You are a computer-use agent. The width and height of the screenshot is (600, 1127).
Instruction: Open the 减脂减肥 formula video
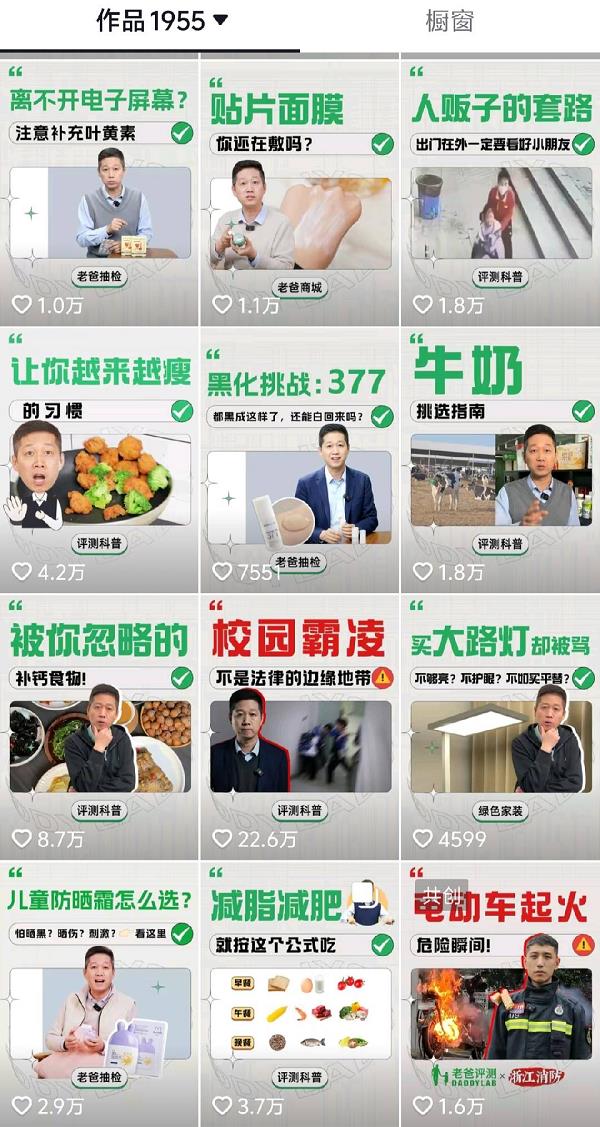click(300, 995)
